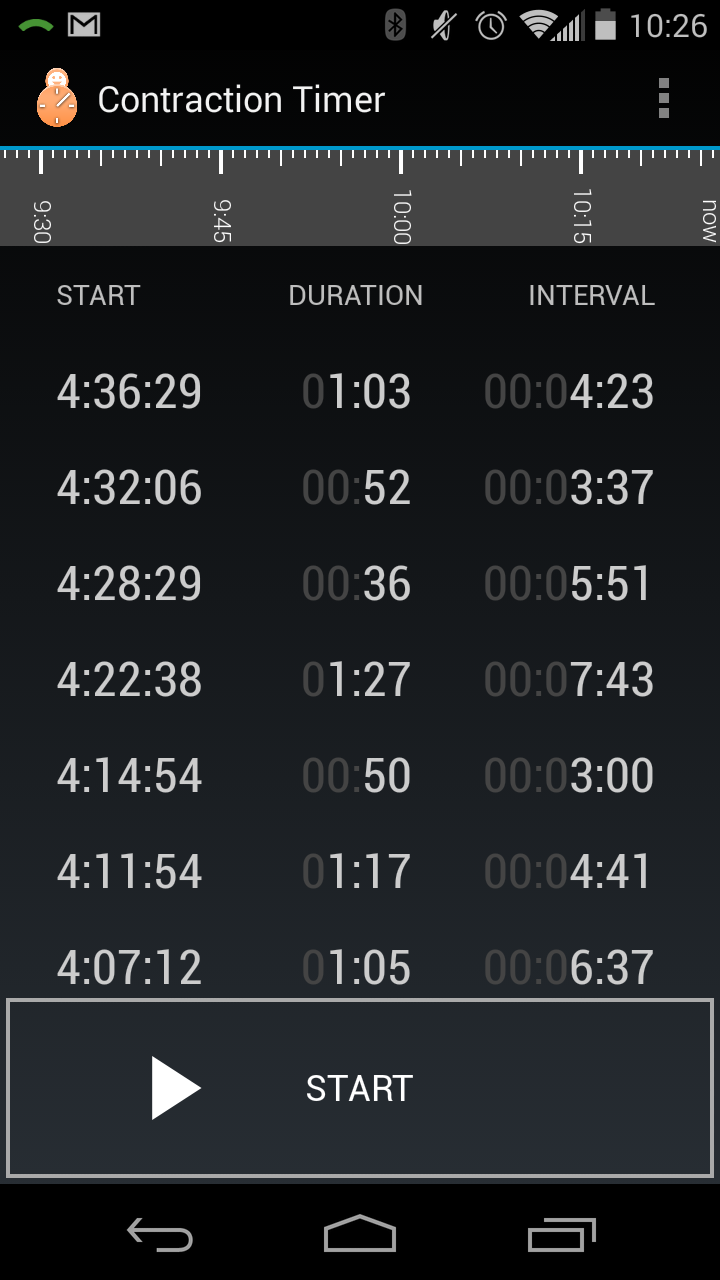Image resolution: width=720 pixels, height=1280 pixels.
Task: Open the overflow menu
Action: coord(663,100)
